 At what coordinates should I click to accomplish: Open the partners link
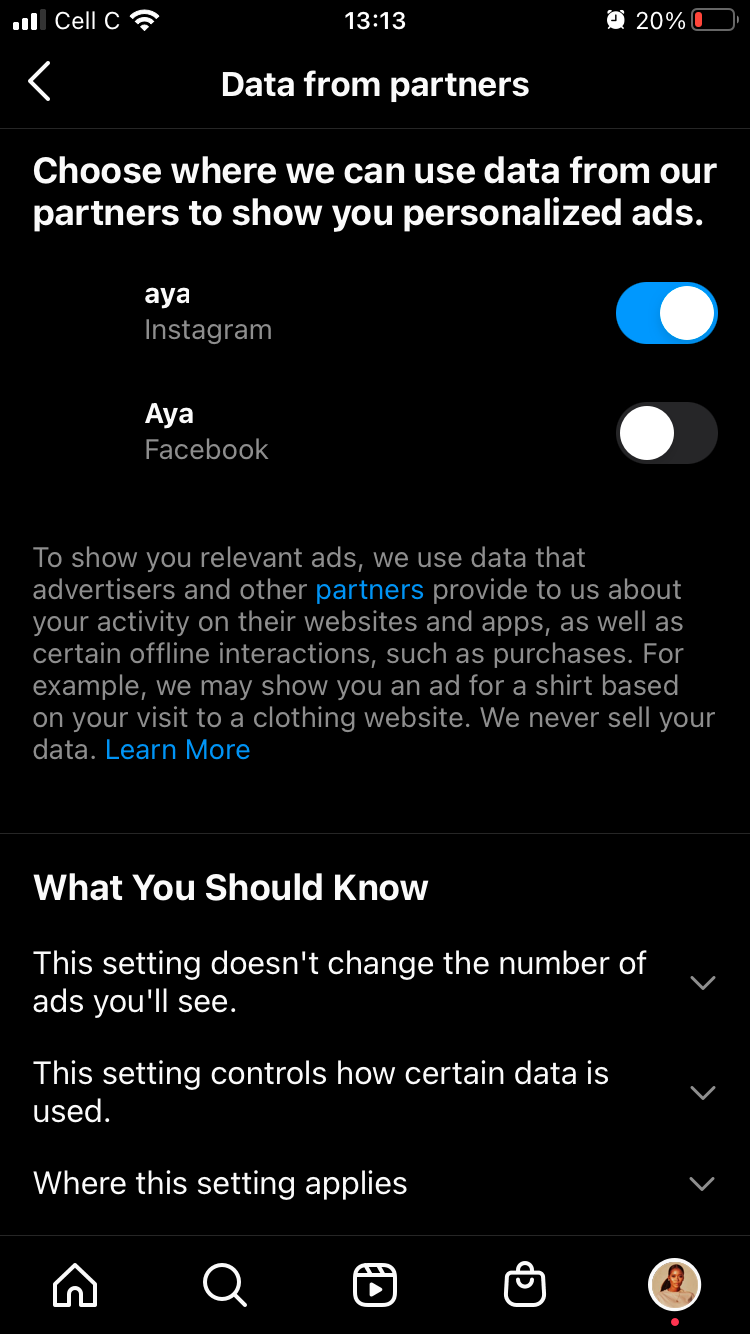pyautogui.click(x=369, y=590)
